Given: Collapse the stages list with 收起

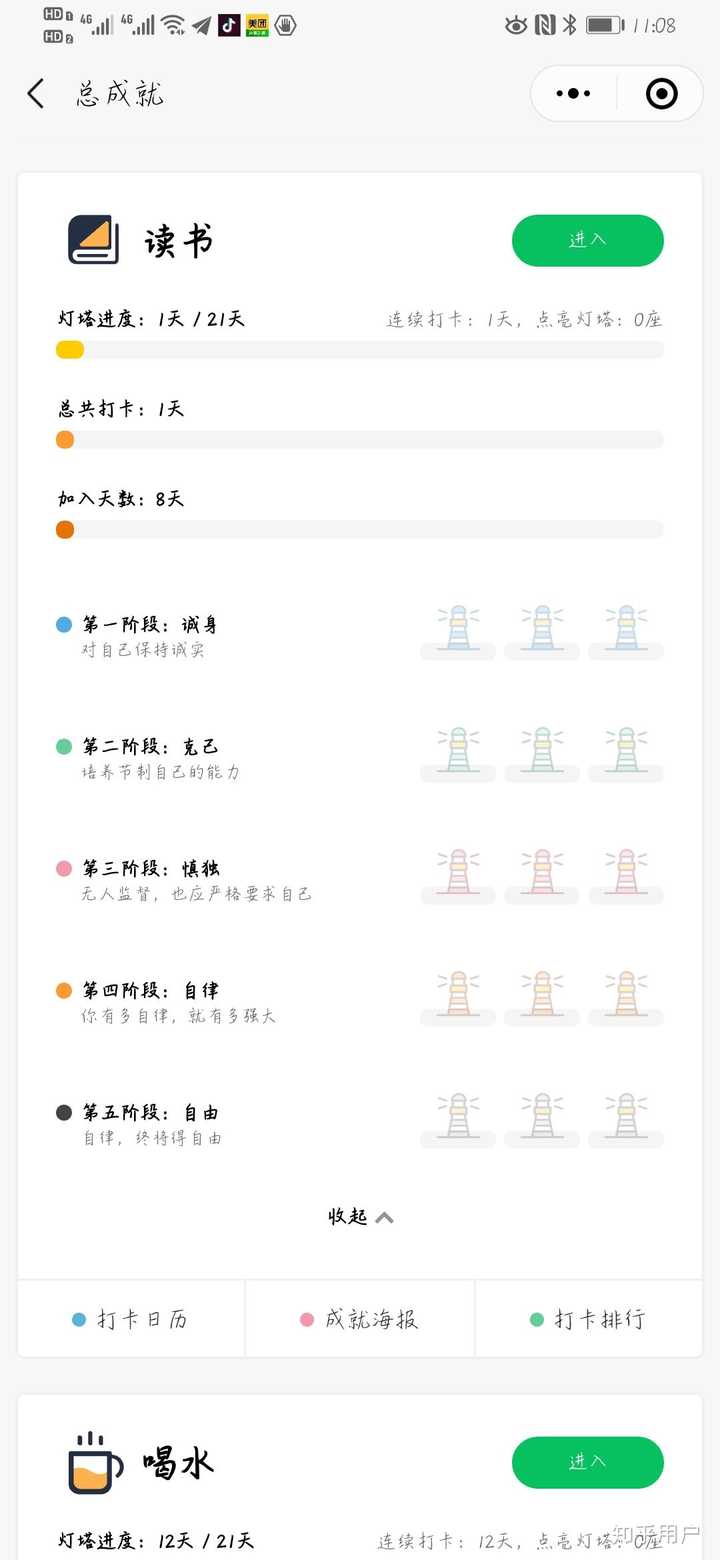Looking at the screenshot, I should 360,1217.
